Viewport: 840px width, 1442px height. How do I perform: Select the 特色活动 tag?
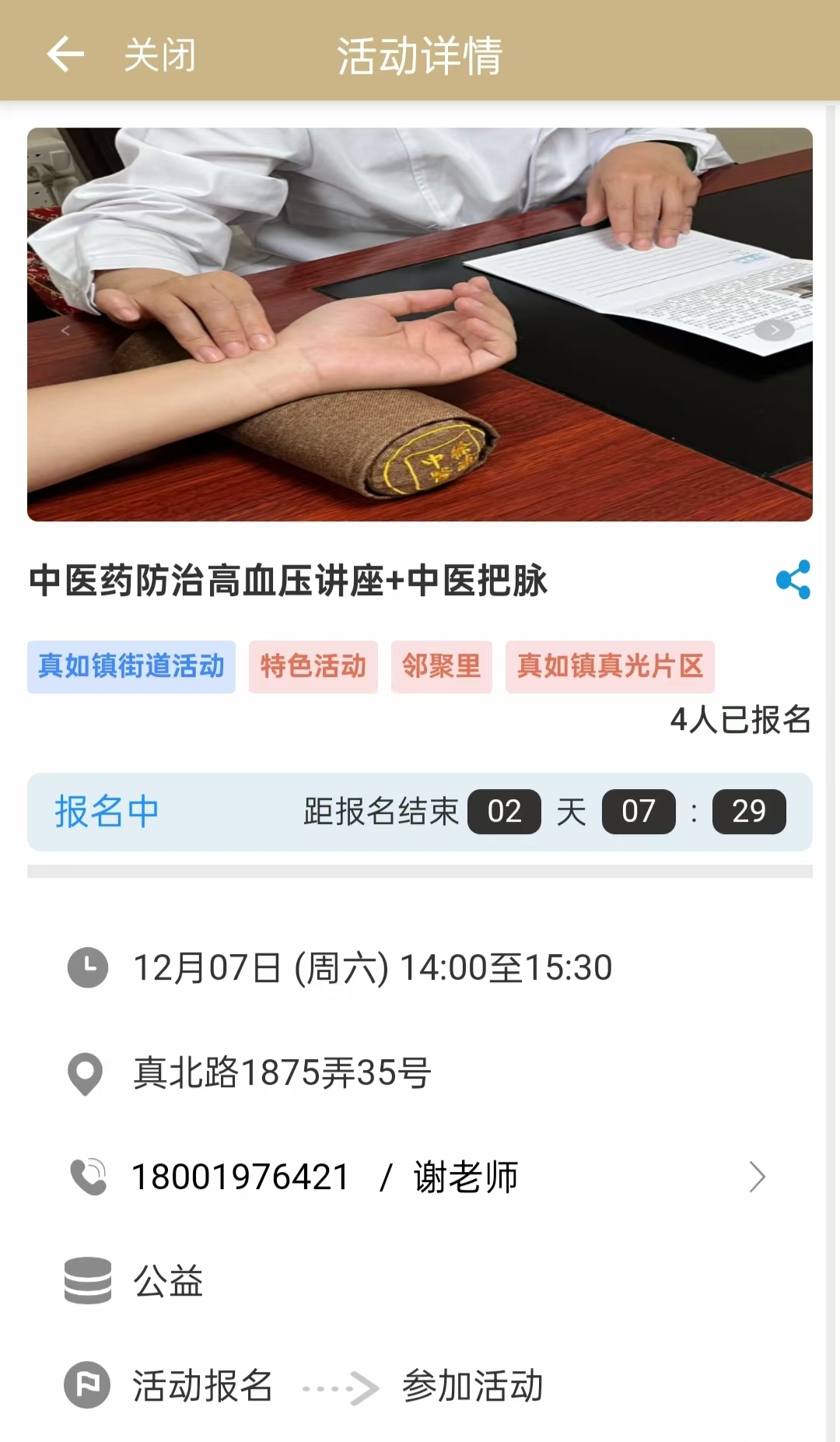pyautogui.click(x=313, y=666)
